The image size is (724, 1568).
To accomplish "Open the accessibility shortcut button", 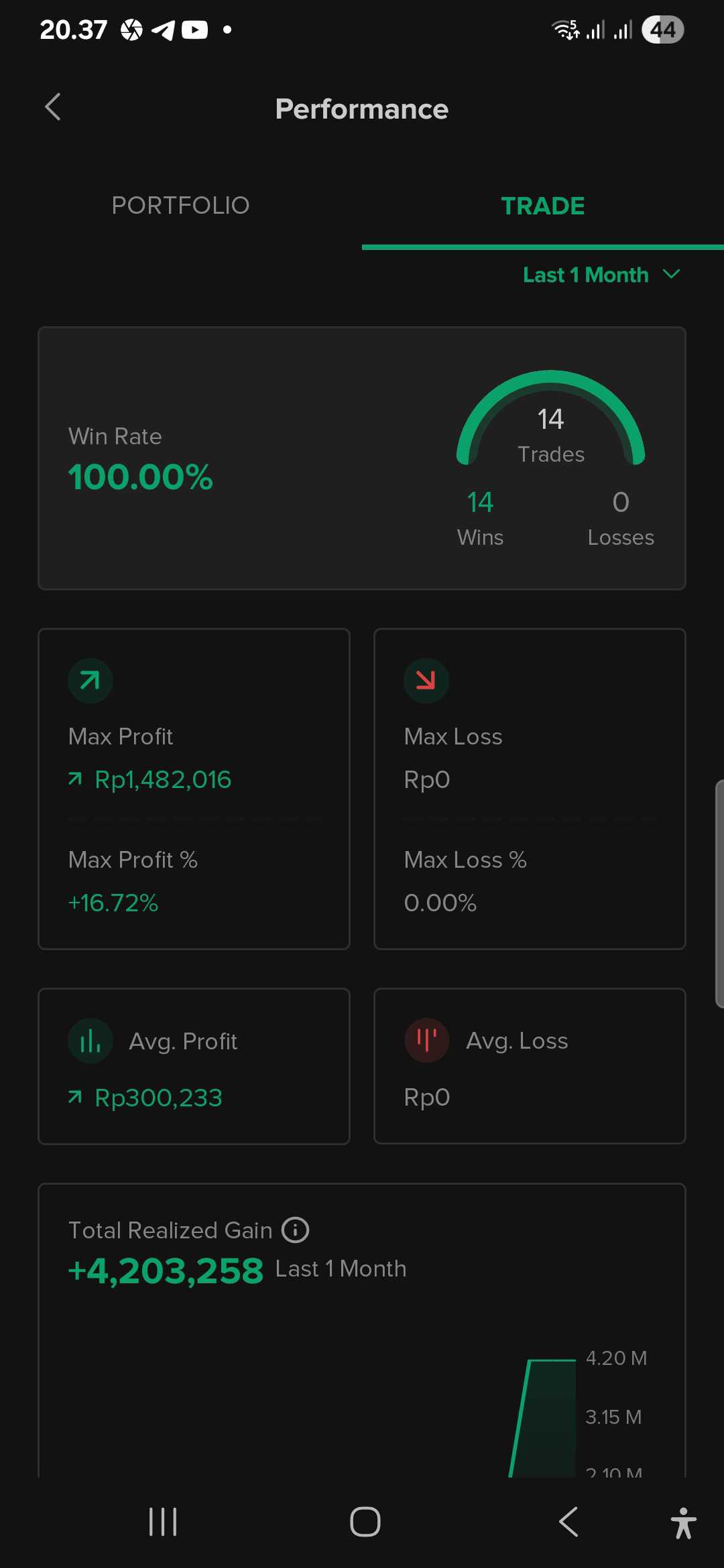I will [x=683, y=1522].
